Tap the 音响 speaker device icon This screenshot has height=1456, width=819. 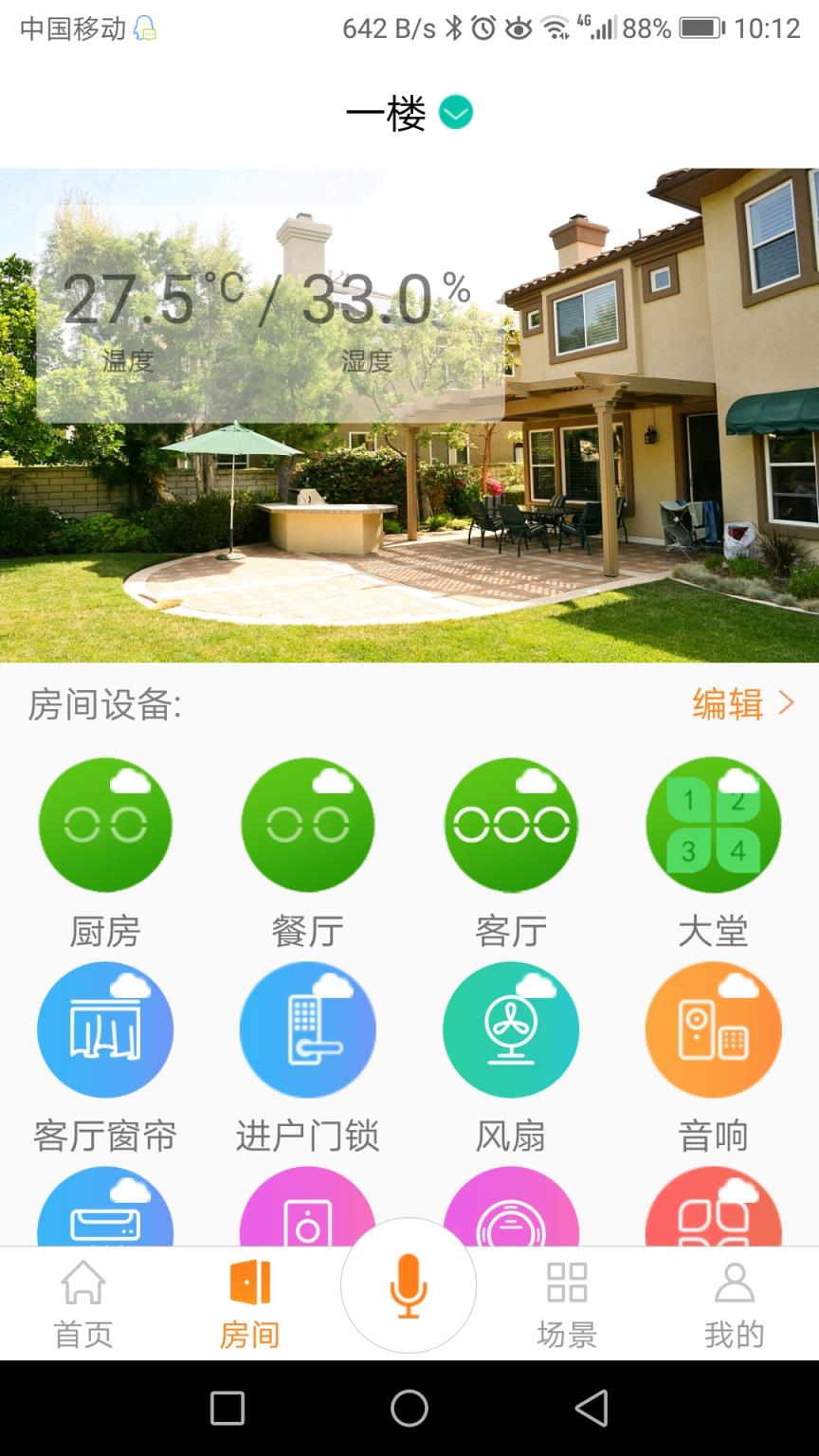tap(714, 1029)
